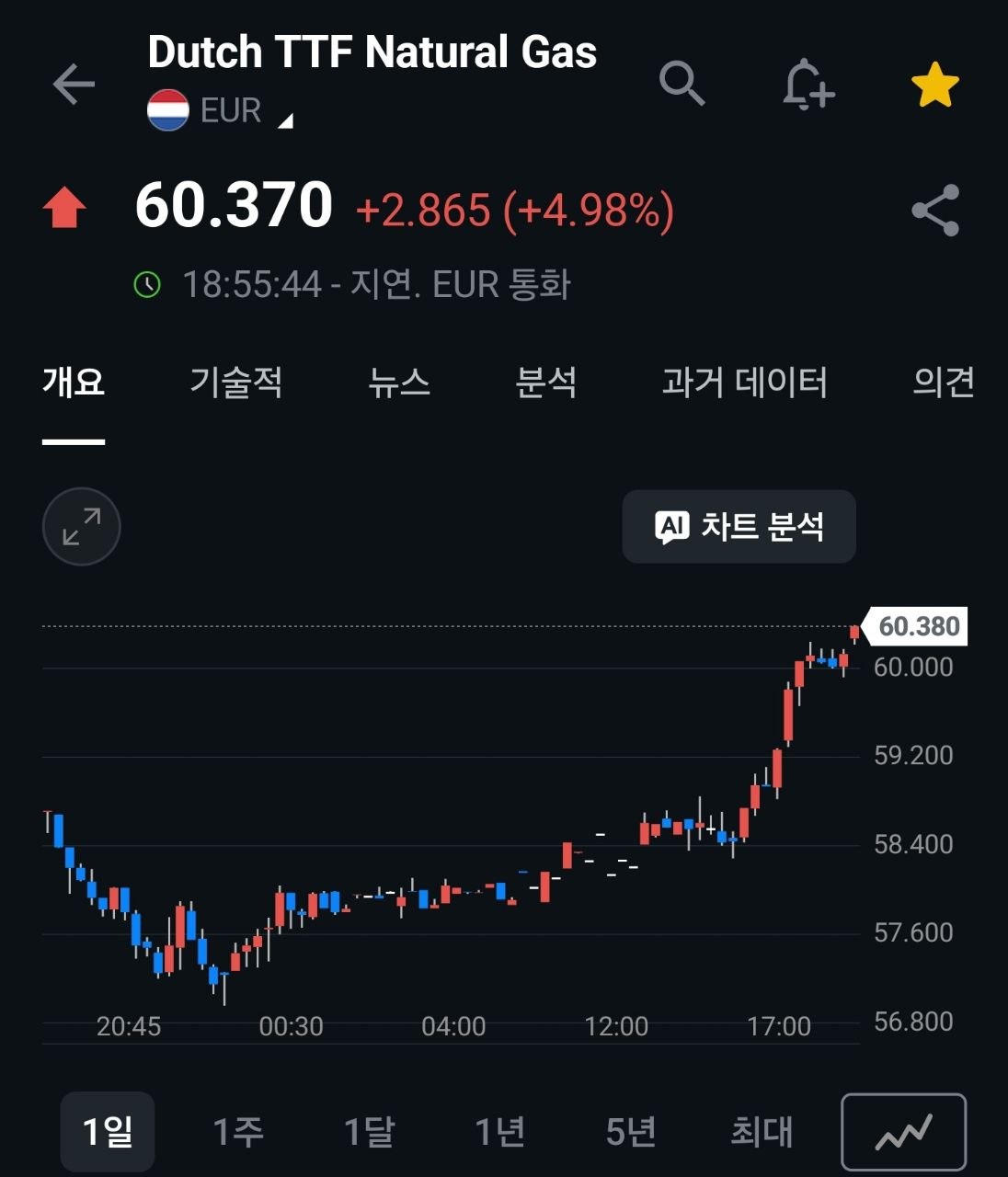
Task: Change chart type with line icon
Action: 904,1132
